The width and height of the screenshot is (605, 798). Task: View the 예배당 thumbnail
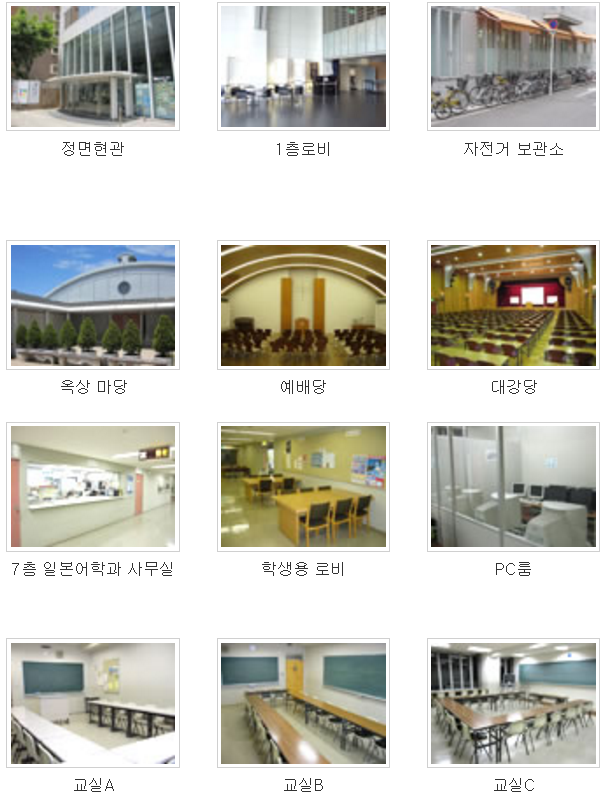(303, 305)
